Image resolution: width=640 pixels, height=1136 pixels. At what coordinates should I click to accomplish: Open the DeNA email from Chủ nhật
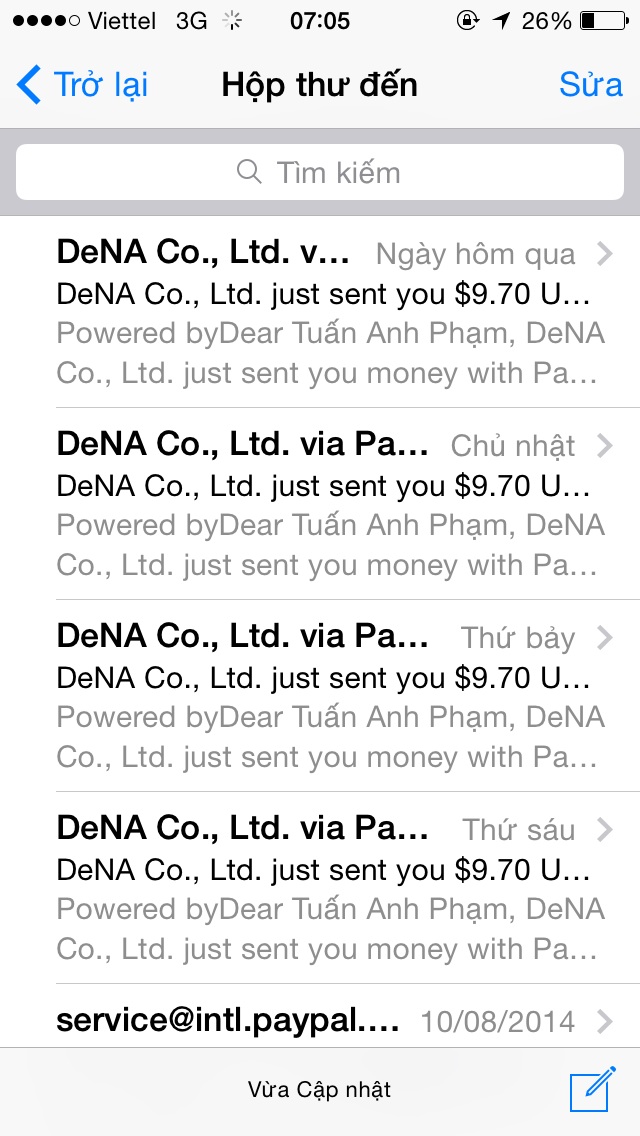330,504
